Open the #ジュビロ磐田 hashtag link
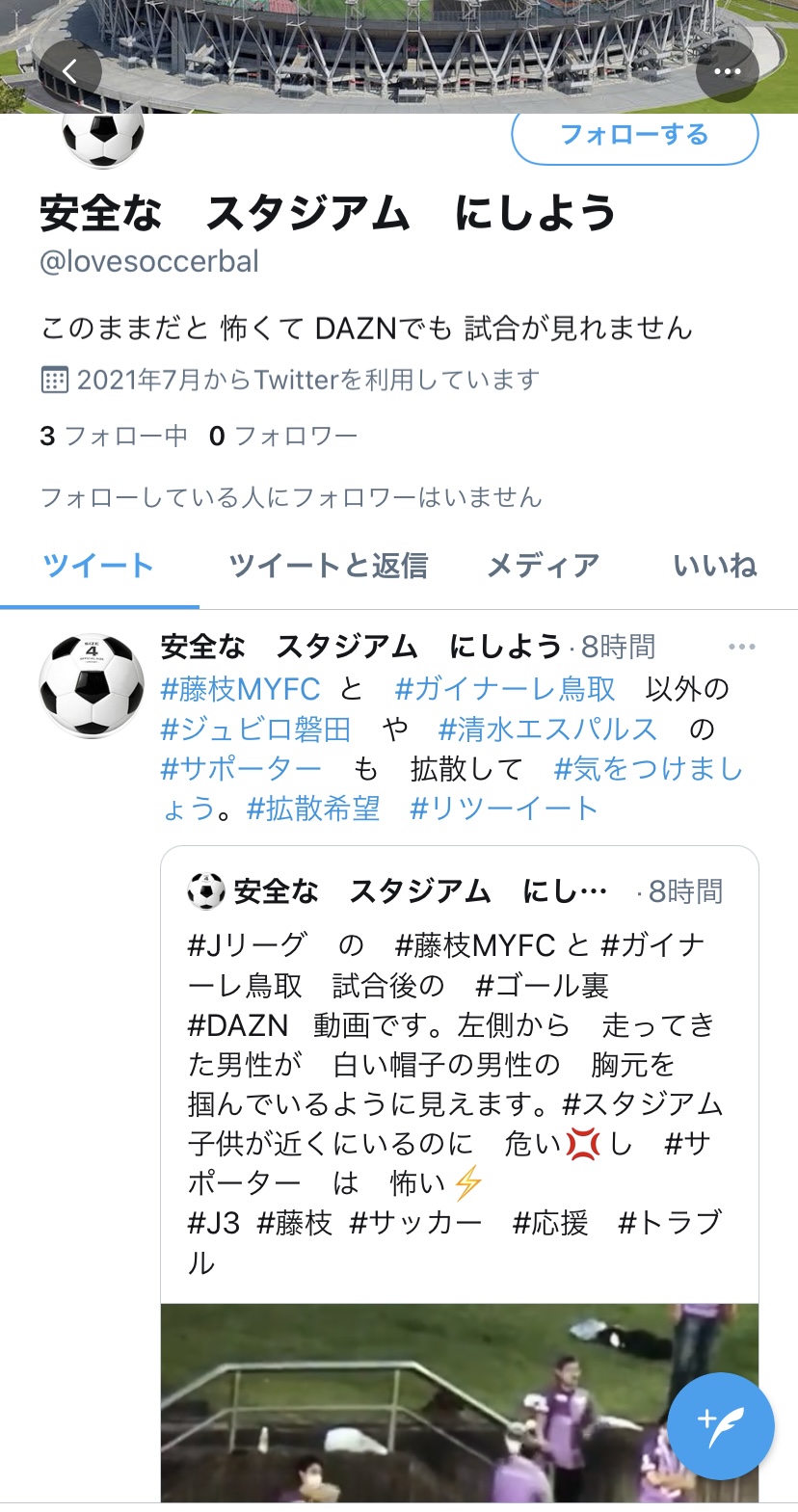The width and height of the screenshot is (798, 1512). 255,729
